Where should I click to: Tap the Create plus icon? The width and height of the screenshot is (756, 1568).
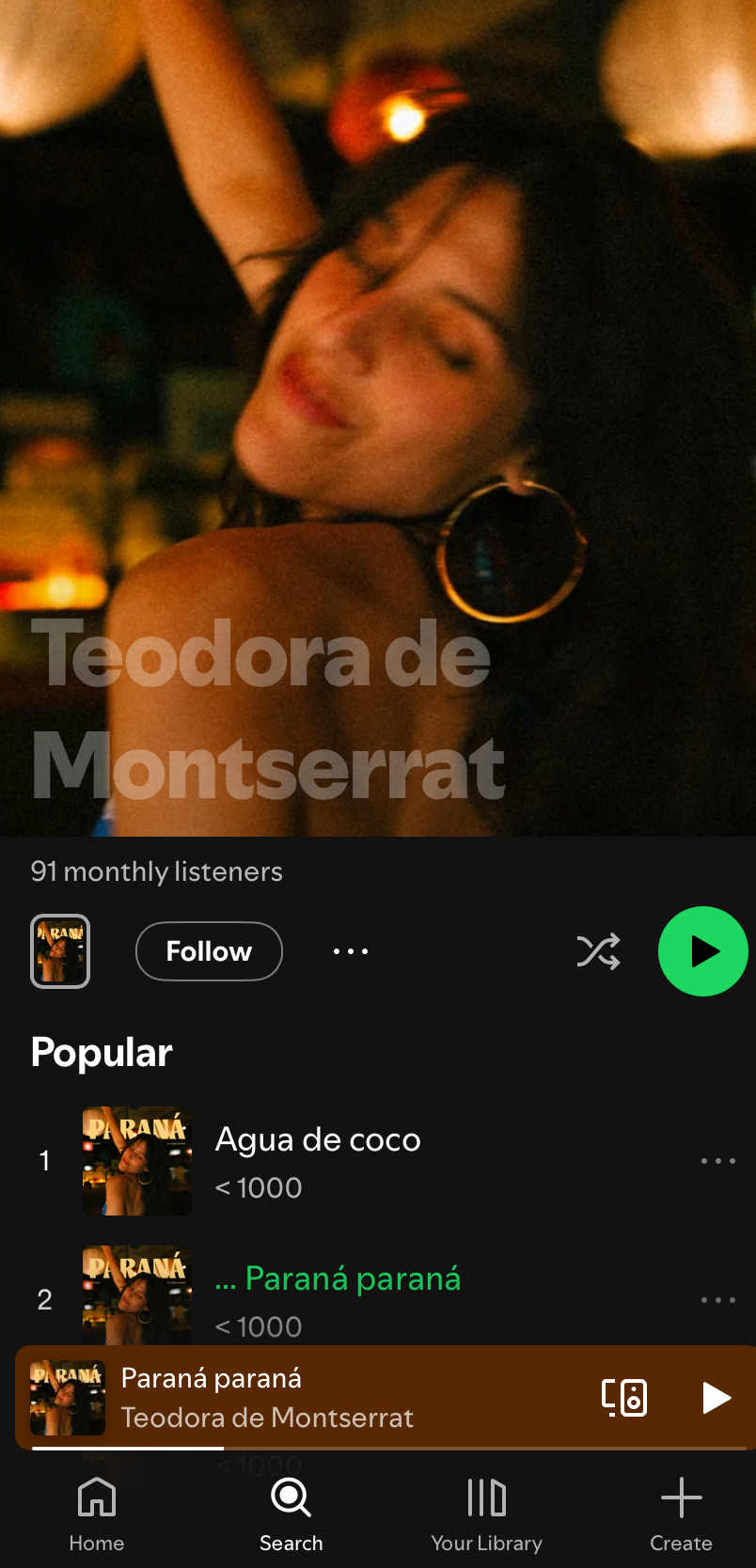pyautogui.click(x=681, y=1513)
